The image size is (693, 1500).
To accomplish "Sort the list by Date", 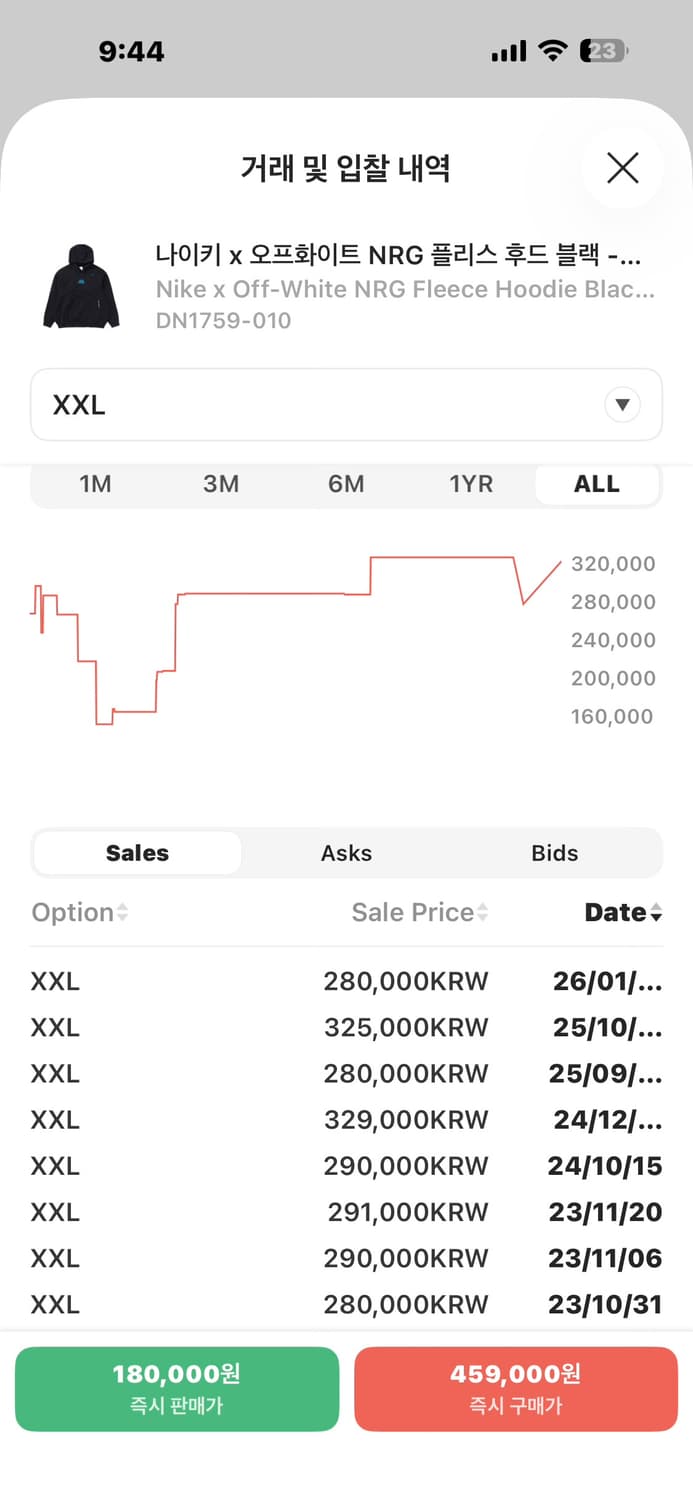I will [x=623, y=912].
